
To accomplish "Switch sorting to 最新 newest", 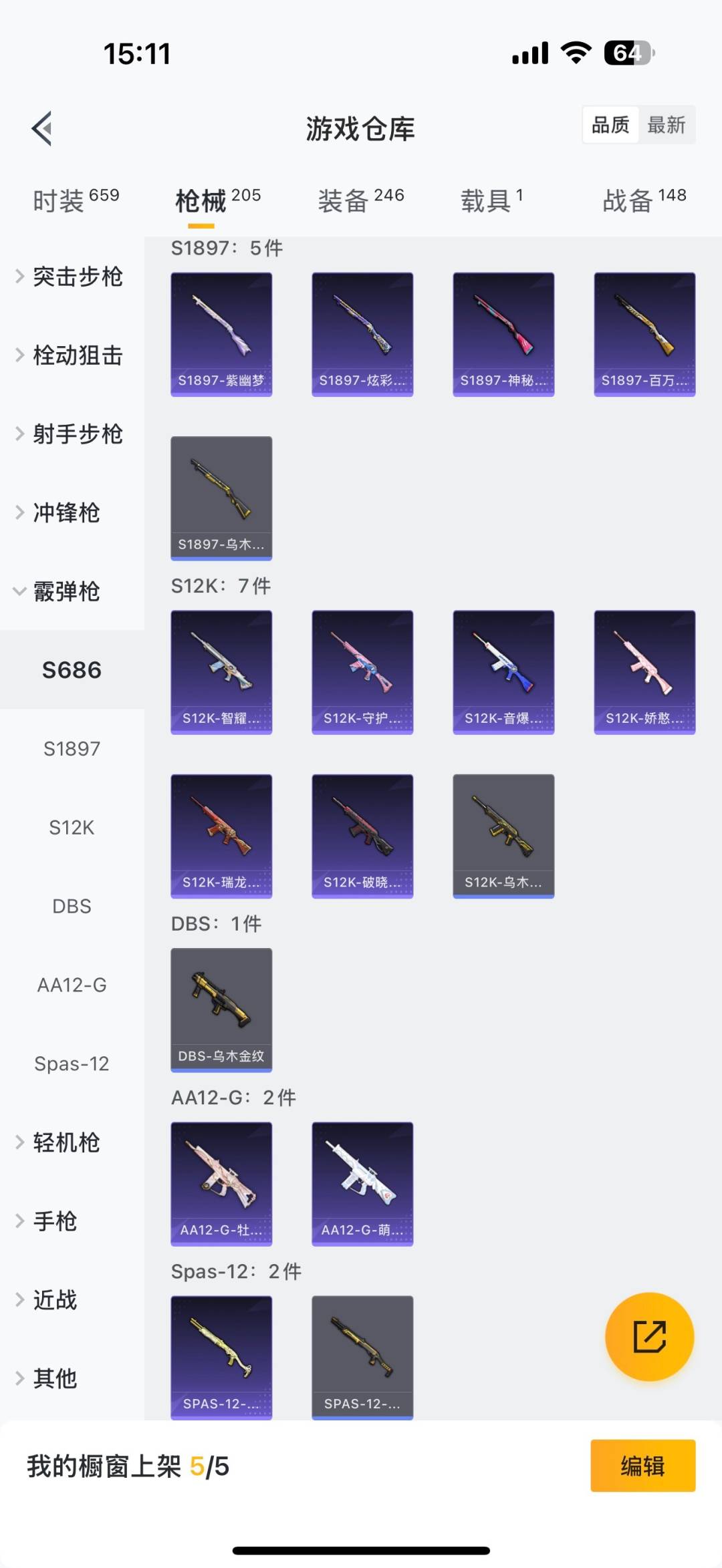I will (668, 124).
